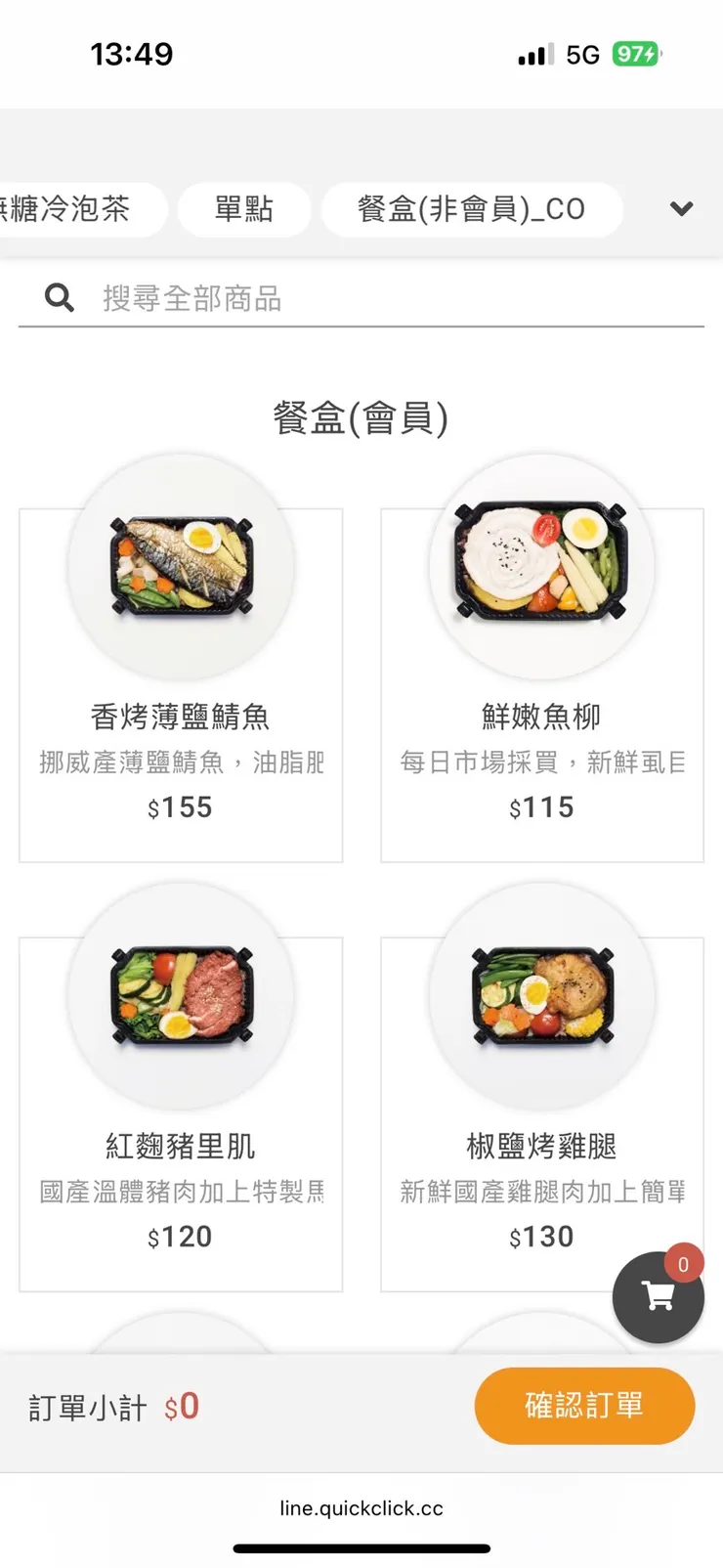723x1568 pixels.
Task: Tap the cart badge showing 0
Action: pos(683,1263)
